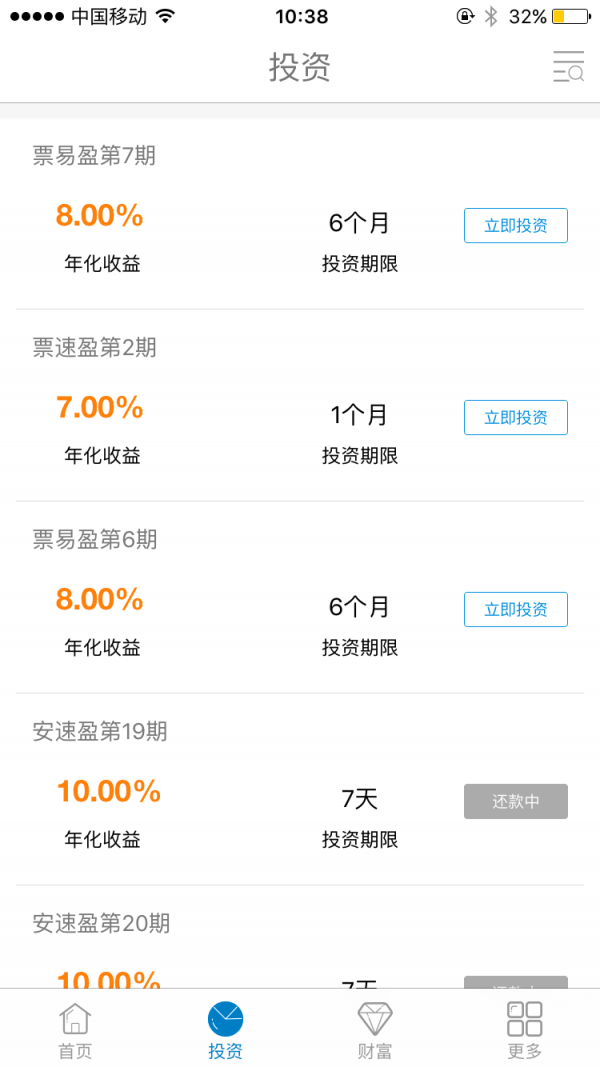This screenshot has width=600, height=1067.
Task: Open the 安速盈第20期 product details
Action: click(300, 937)
